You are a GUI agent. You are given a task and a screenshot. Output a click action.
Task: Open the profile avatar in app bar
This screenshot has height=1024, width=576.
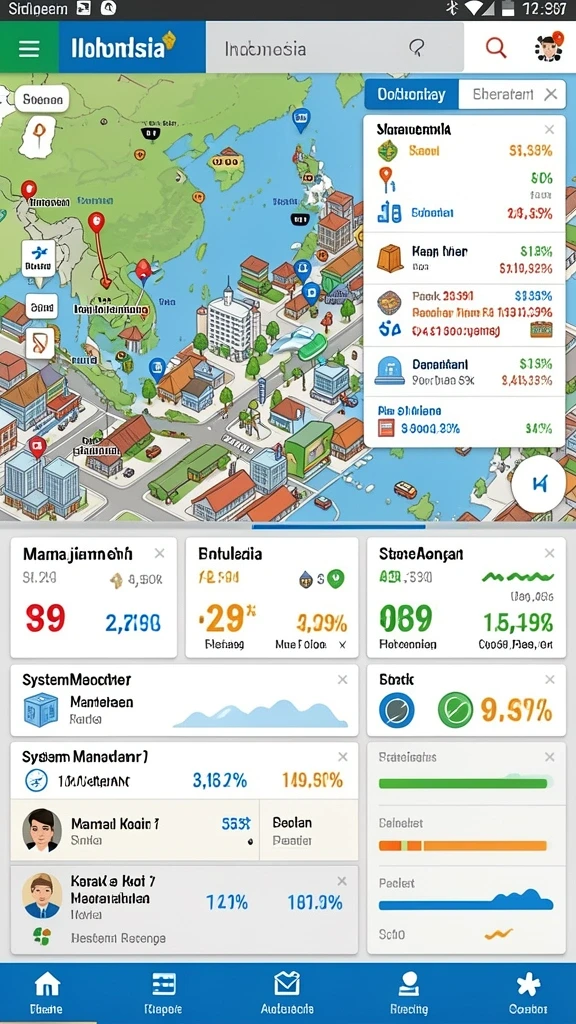tap(549, 47)
